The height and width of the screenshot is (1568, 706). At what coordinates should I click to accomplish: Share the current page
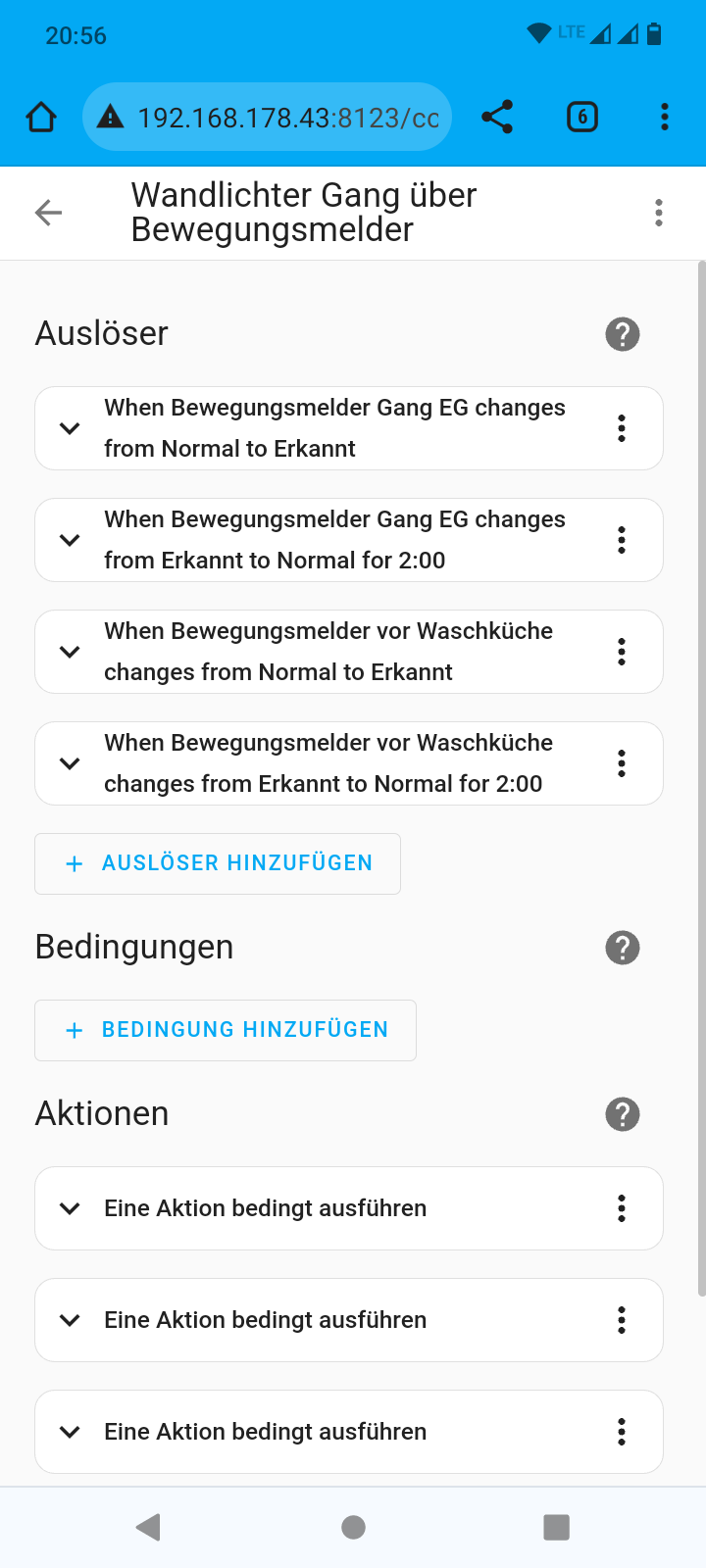[497, 118]
